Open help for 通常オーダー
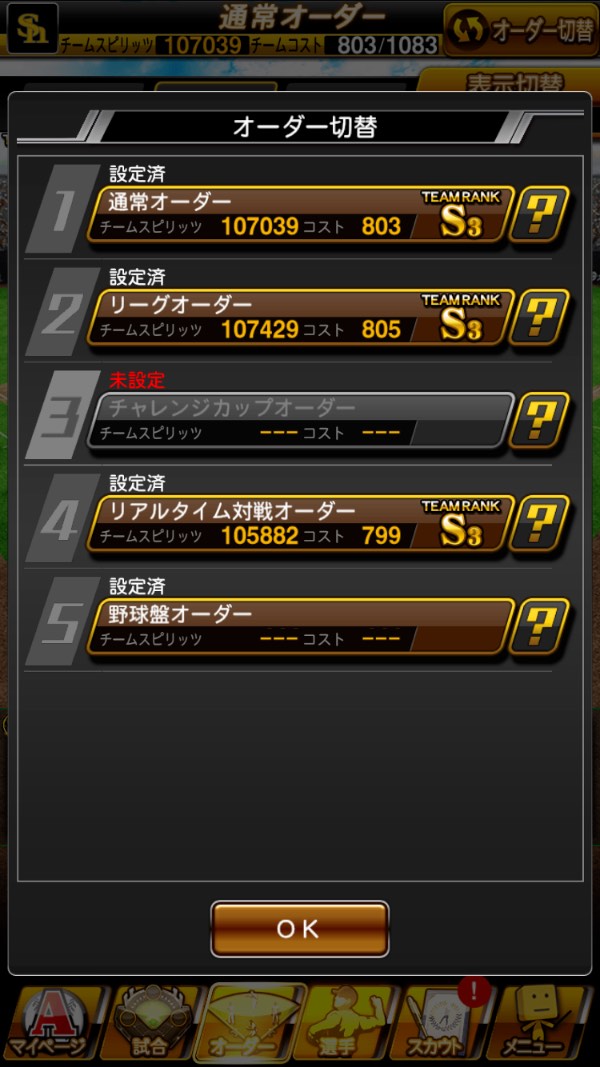The height and width of the screenshot is (1067, 600). tap(540, 214)
